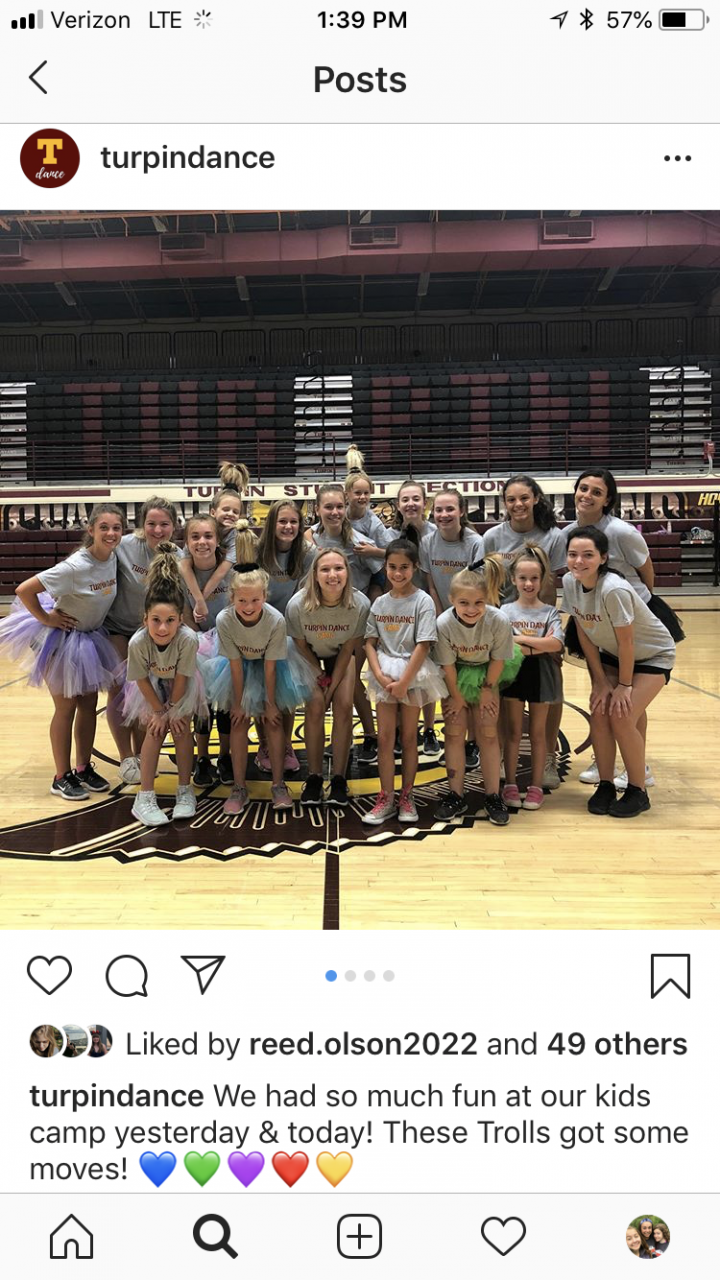The image size is (720, 1280).
Task: Open turpindance profile picture
Action: (50, 158)
